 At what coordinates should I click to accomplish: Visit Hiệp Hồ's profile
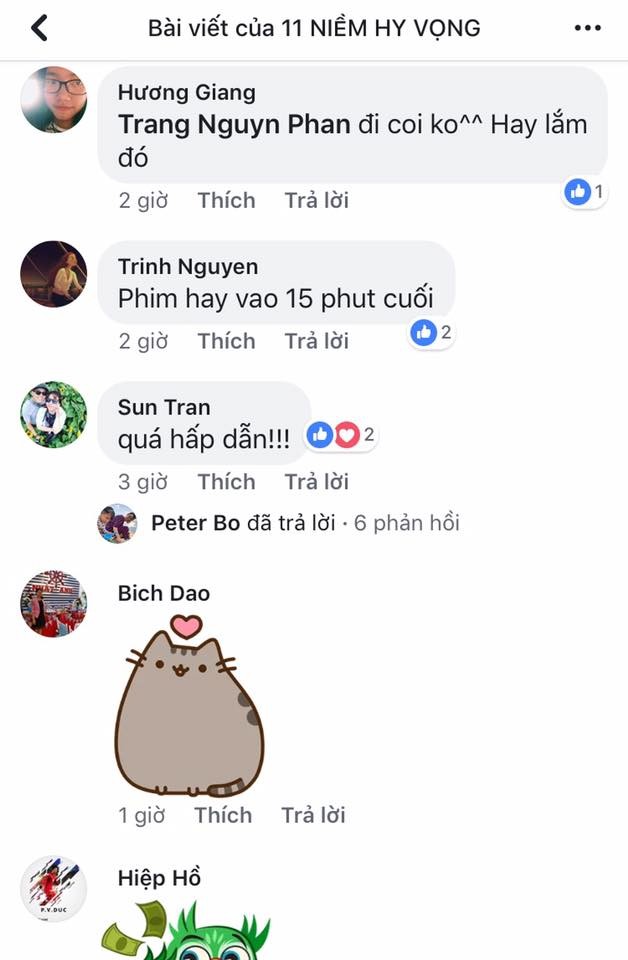coord(159,878)
